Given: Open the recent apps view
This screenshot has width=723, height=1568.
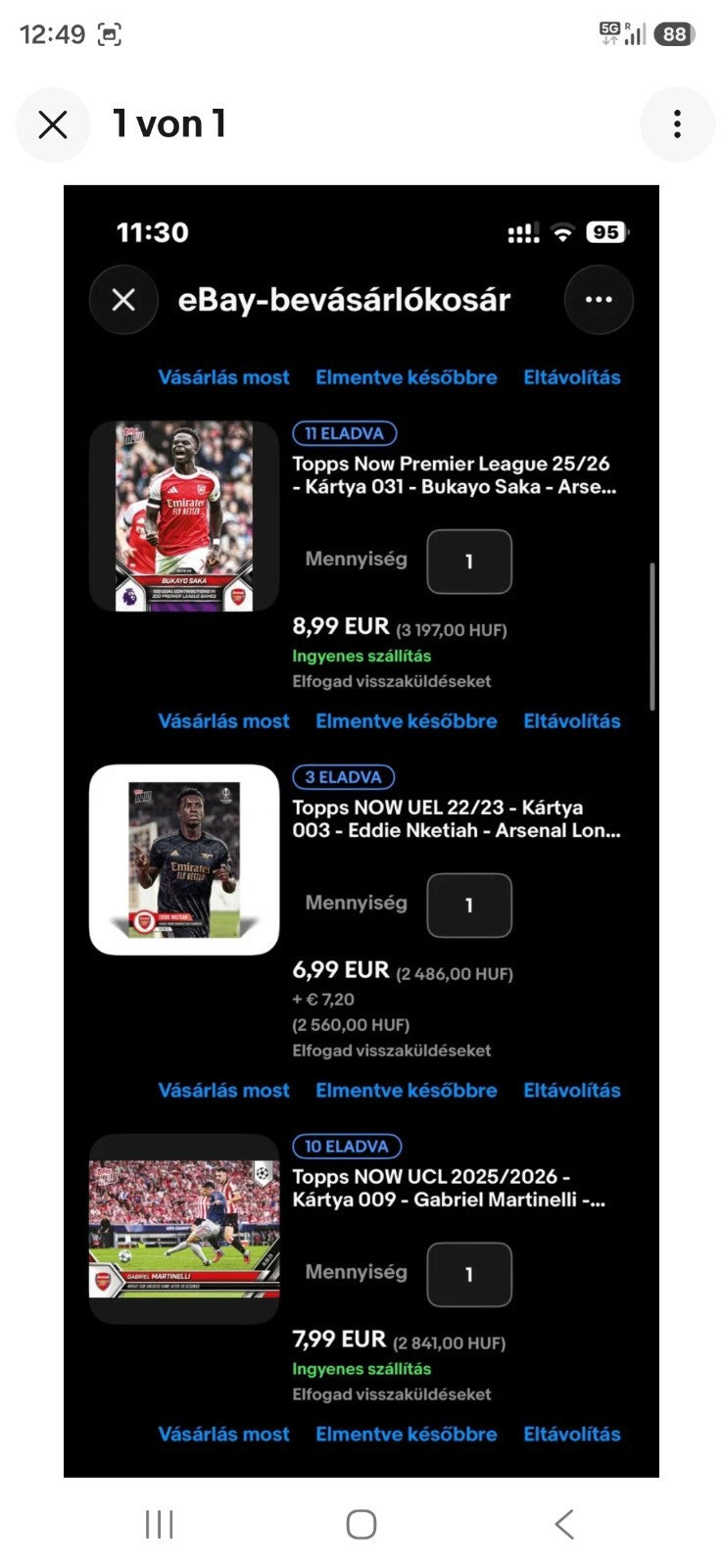Looking at the screenshot, I should pos(159,1524).
